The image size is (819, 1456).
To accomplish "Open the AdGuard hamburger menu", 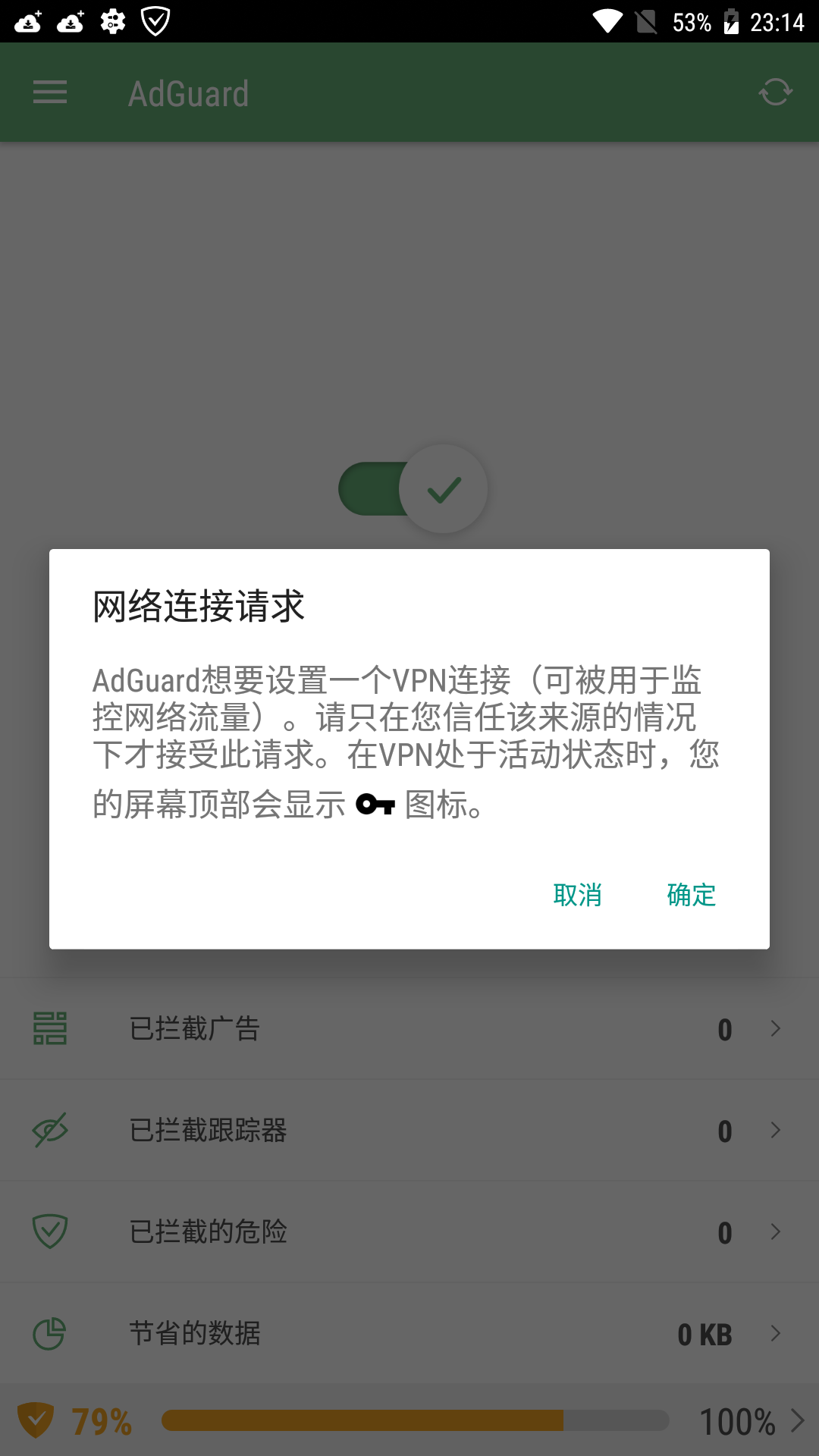I will point(50,93).
